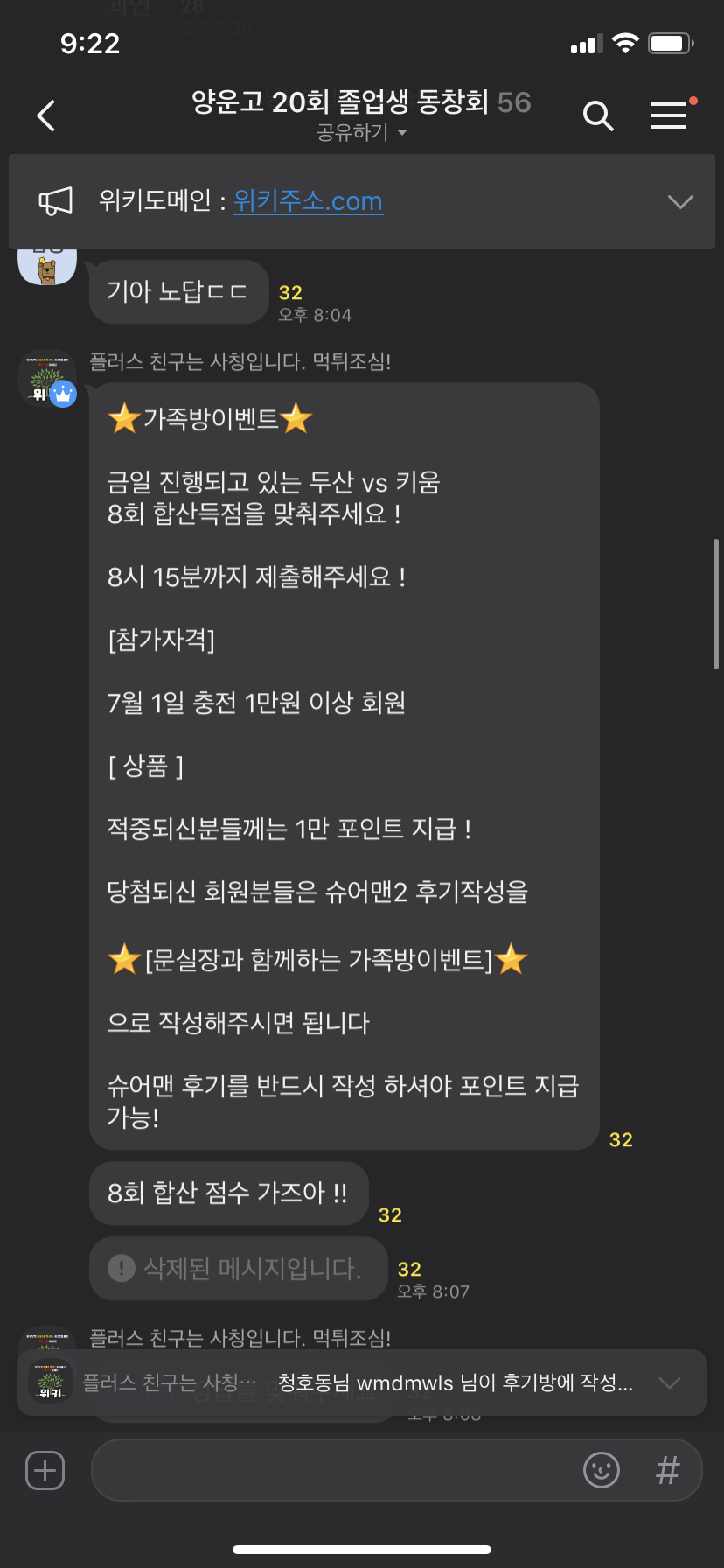
Task: Open the 공유하기 dropdown under the title
Action: (x=361, y=133)
